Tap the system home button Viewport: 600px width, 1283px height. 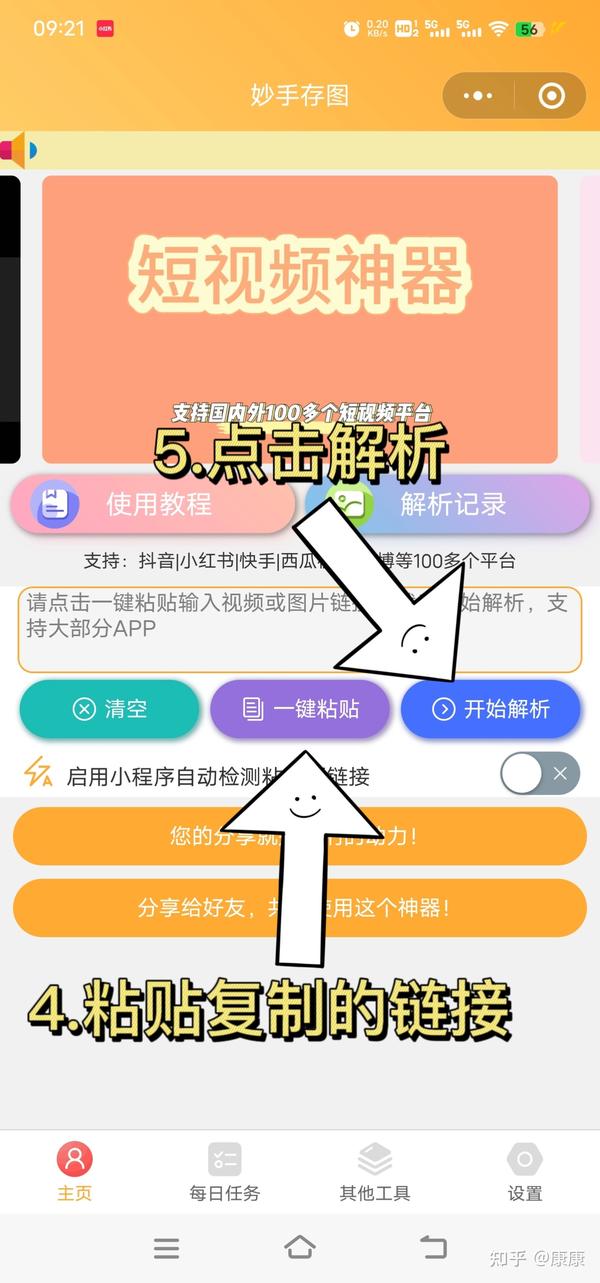pyautogui.click(x=299, y=1247)
